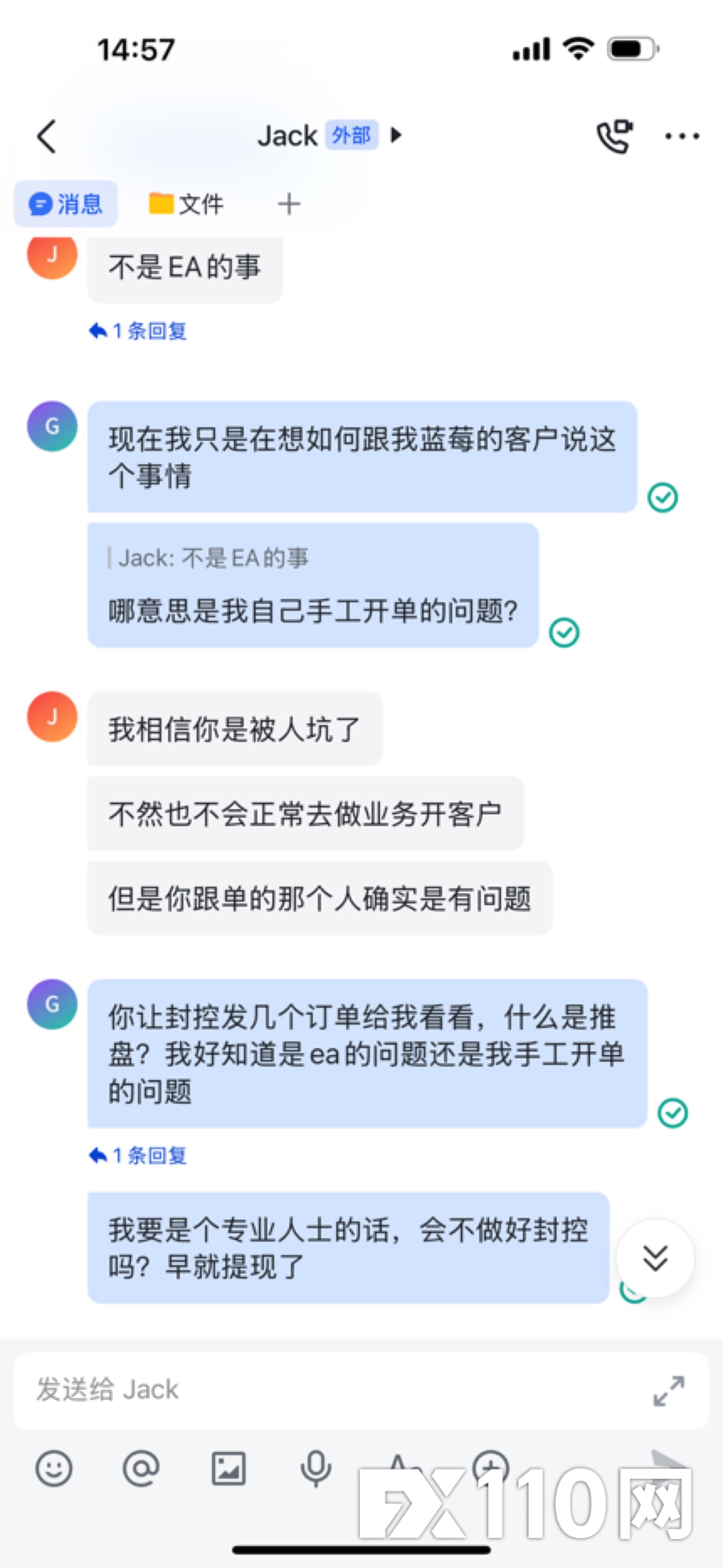This screenshot has width=723, height=1568.
Task: Expand the arrow next to Jack's name
Action: tap(396, 135)
